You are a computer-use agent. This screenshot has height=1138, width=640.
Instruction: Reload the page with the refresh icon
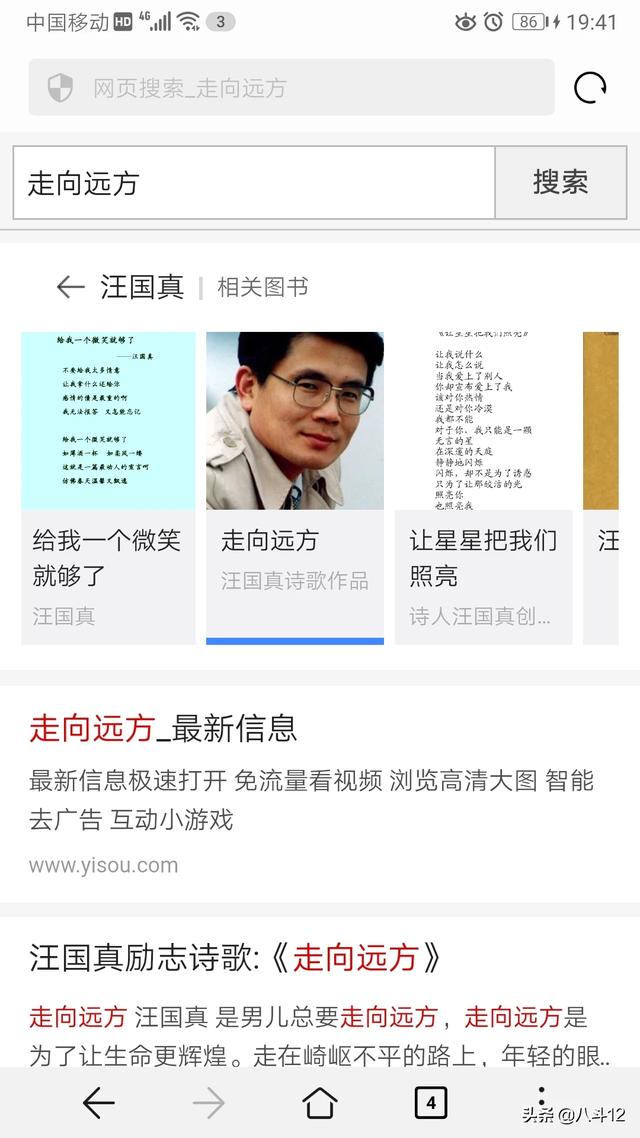coord(590,88)
